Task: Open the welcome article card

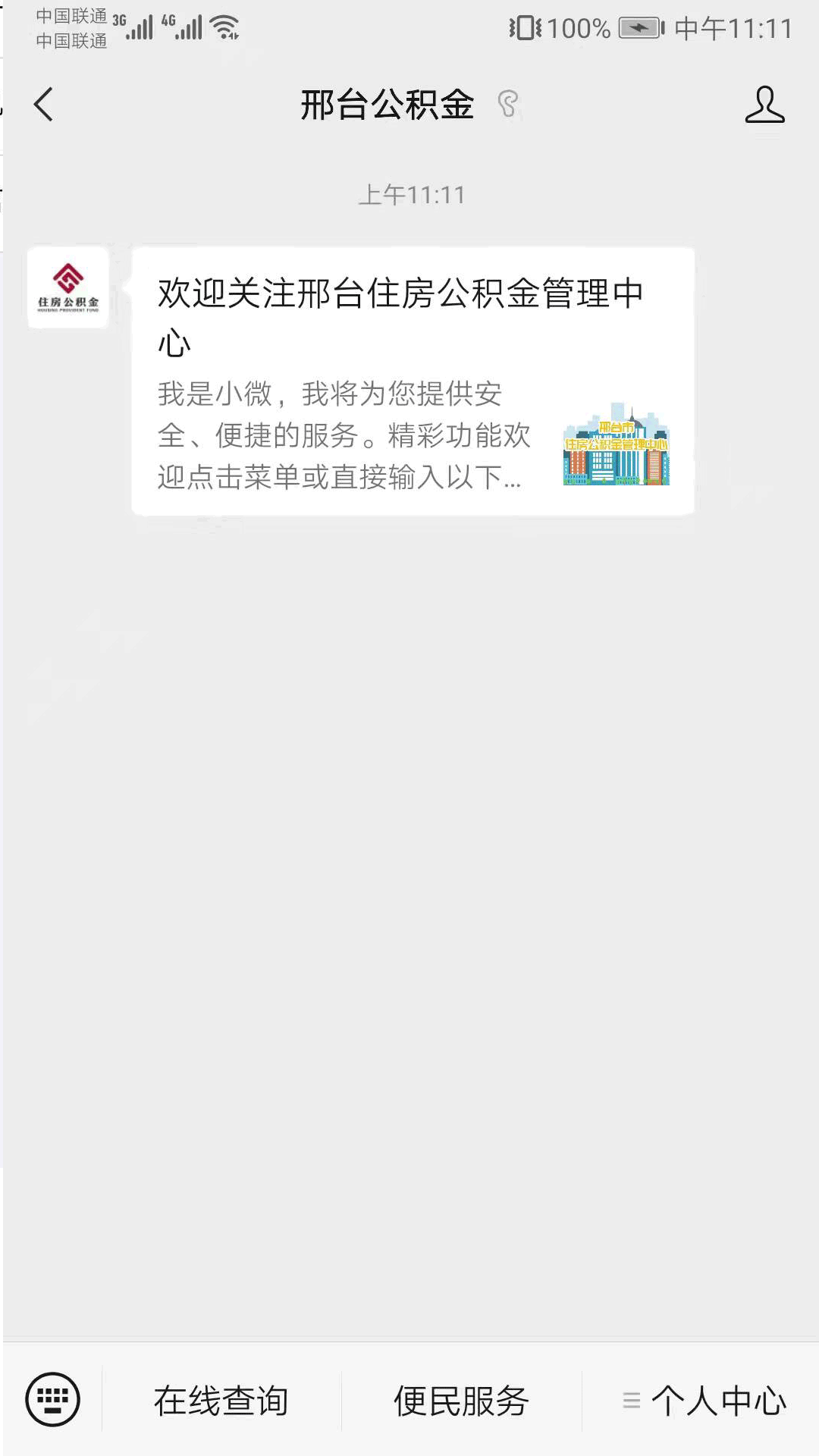Action: (413, 381)
